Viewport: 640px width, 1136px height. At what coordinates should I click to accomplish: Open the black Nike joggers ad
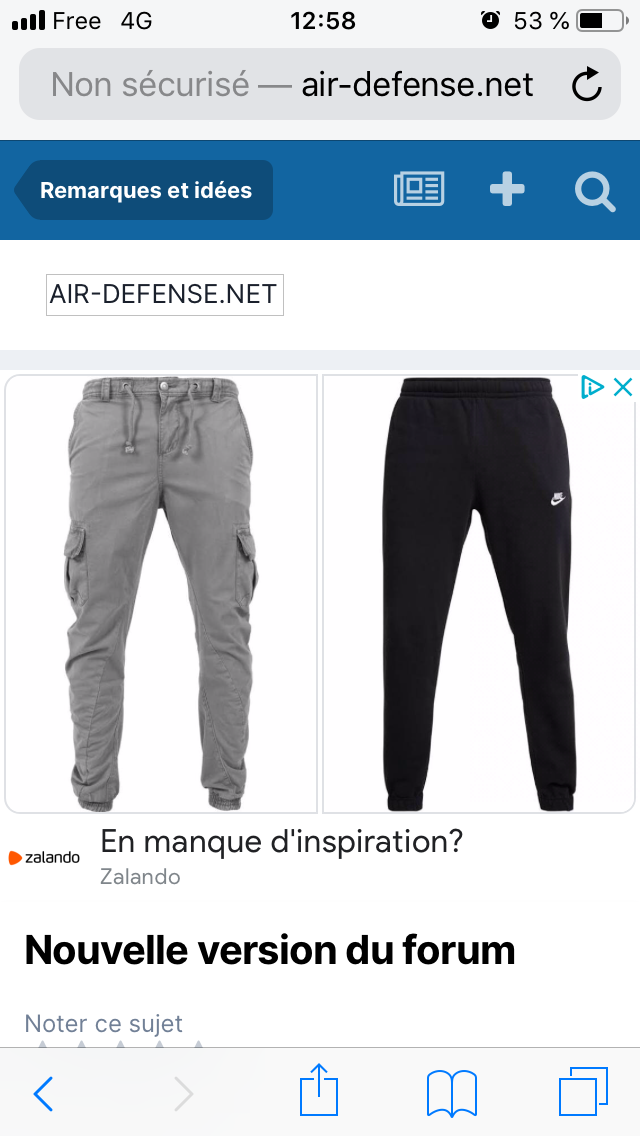(x=478, y=593)
